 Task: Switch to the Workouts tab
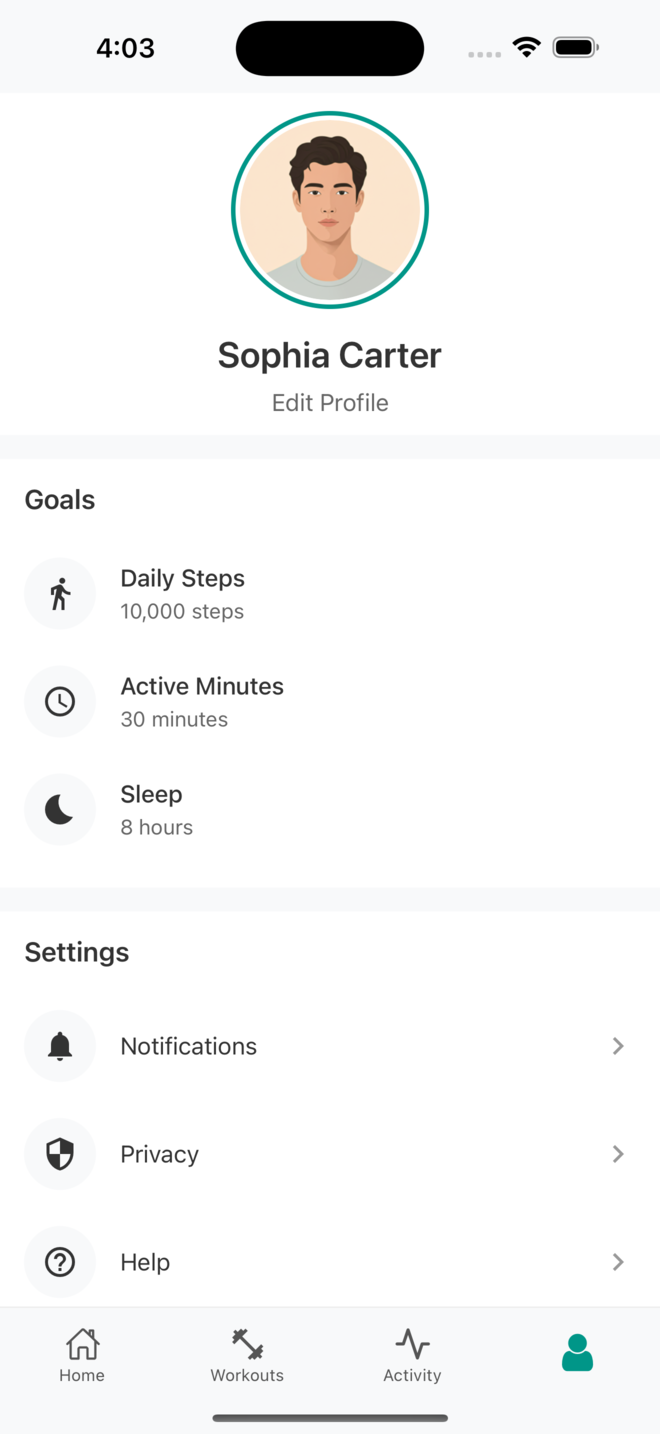tap(247, 1356)
